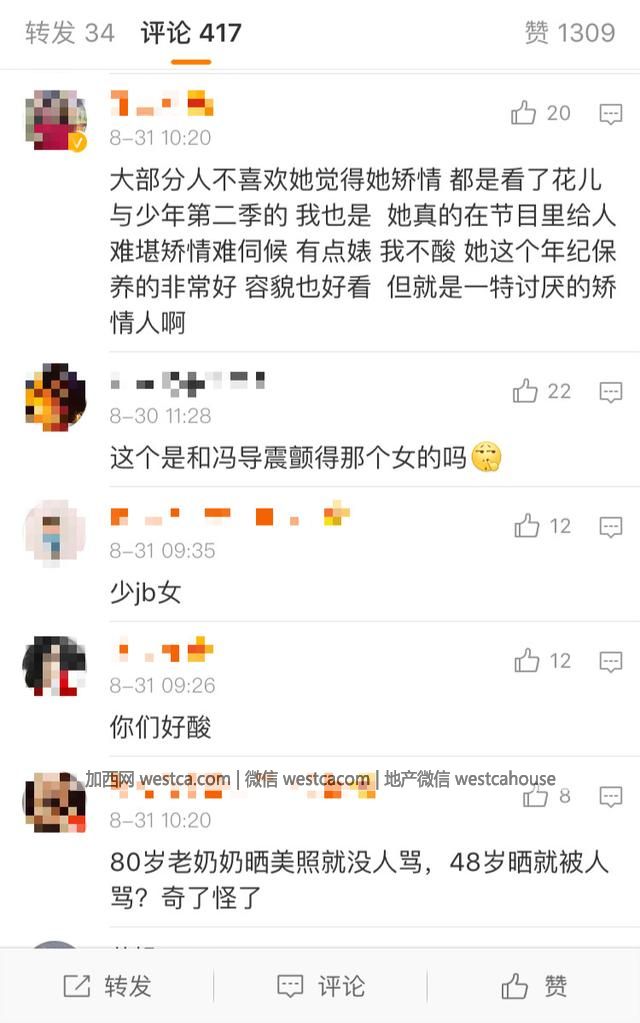640x1023 pixels.
Task: Like the comment starting 大部分人不喜欢她
Action: 524,114
